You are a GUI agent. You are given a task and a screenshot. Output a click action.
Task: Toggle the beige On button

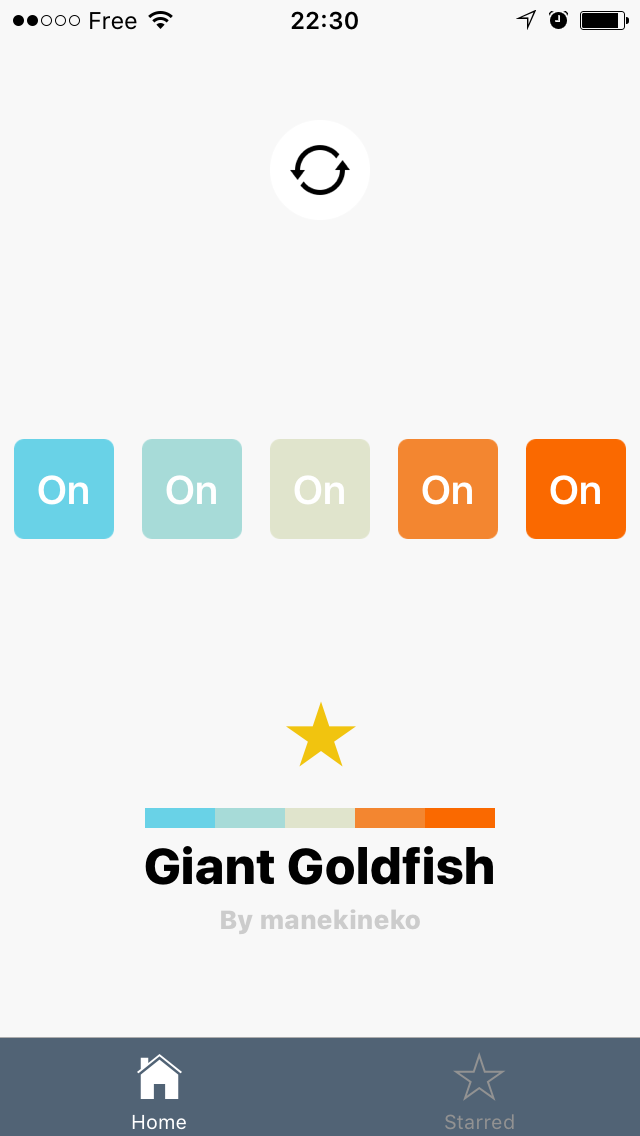click(320, 489)
